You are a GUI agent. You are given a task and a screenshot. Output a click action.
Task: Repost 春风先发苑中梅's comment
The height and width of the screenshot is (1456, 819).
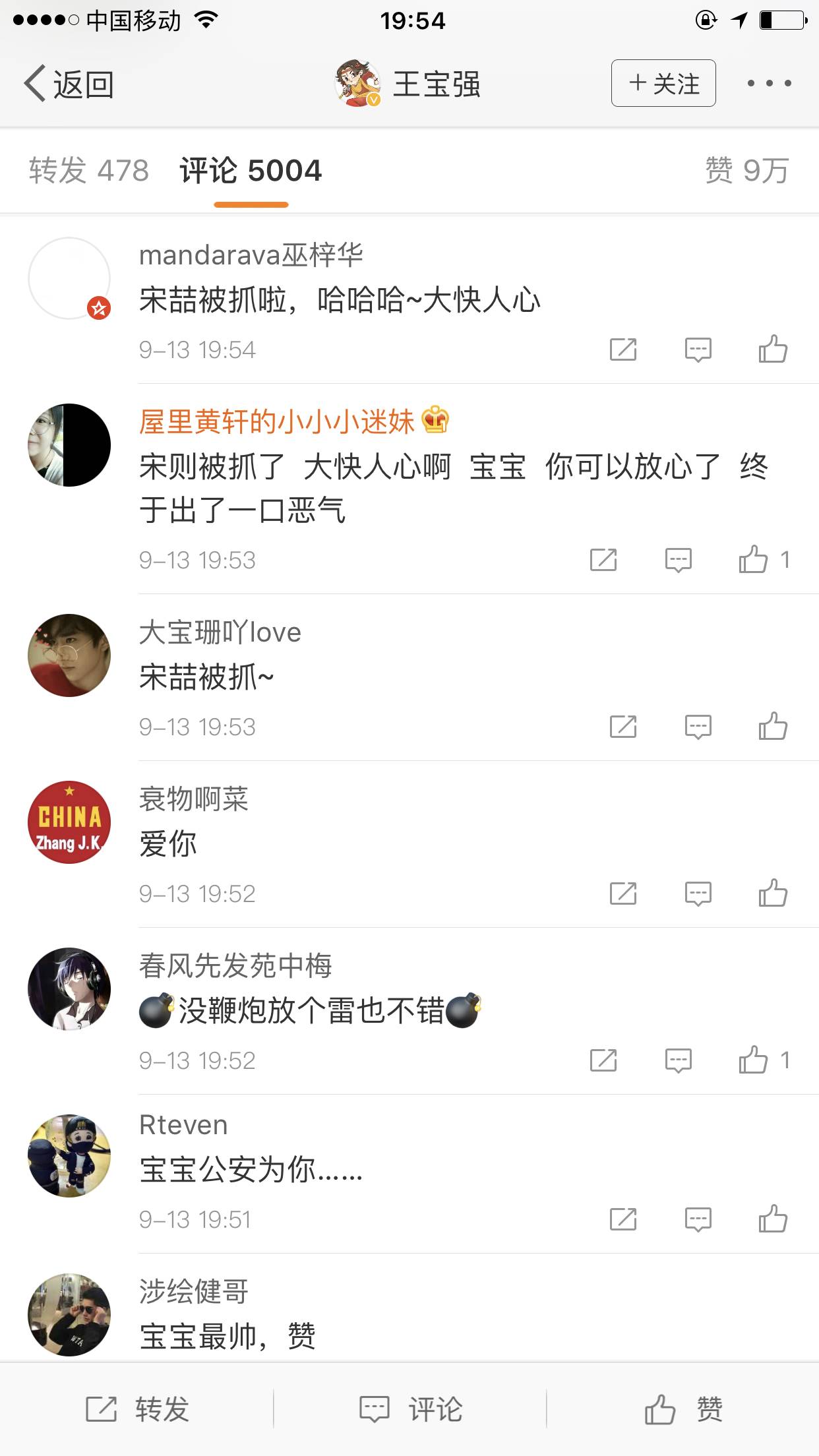pyautogui.click(x=603, y=1061)
